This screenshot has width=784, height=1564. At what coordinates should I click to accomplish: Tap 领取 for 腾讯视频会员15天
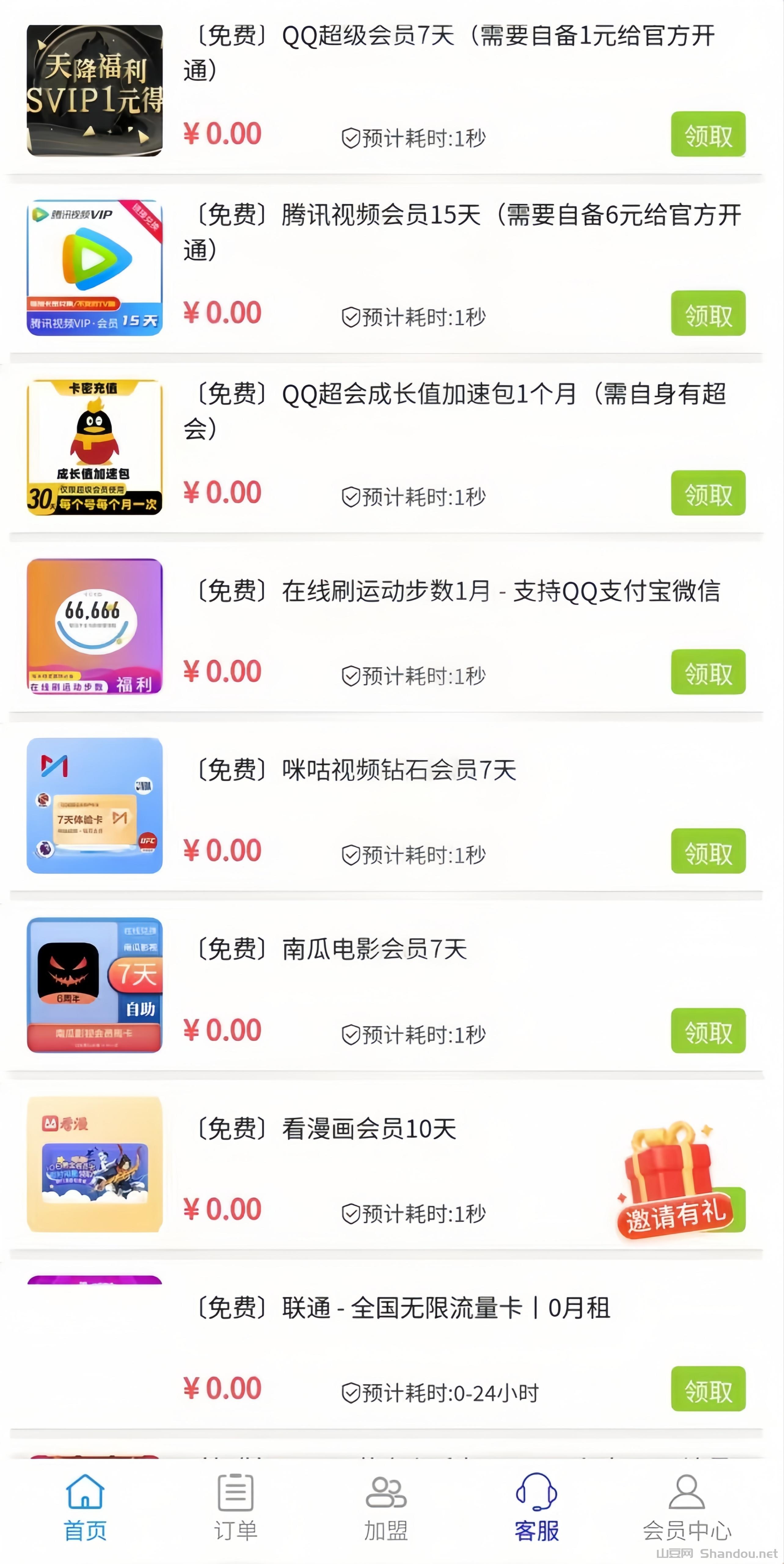point(708,313)
